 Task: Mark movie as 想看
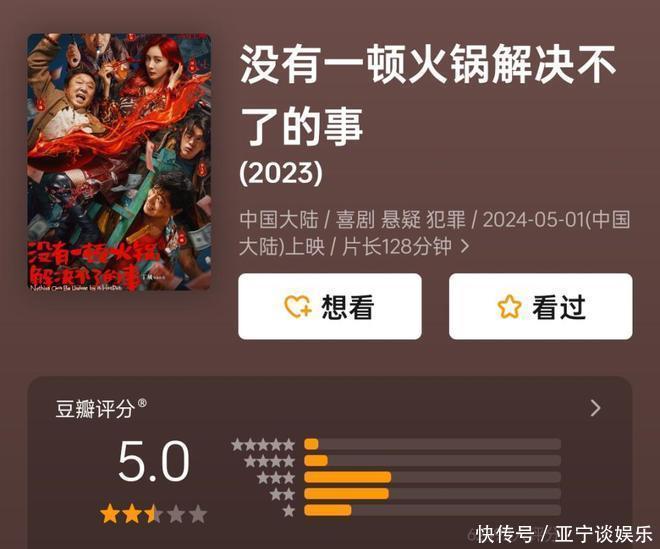point(329,307)
